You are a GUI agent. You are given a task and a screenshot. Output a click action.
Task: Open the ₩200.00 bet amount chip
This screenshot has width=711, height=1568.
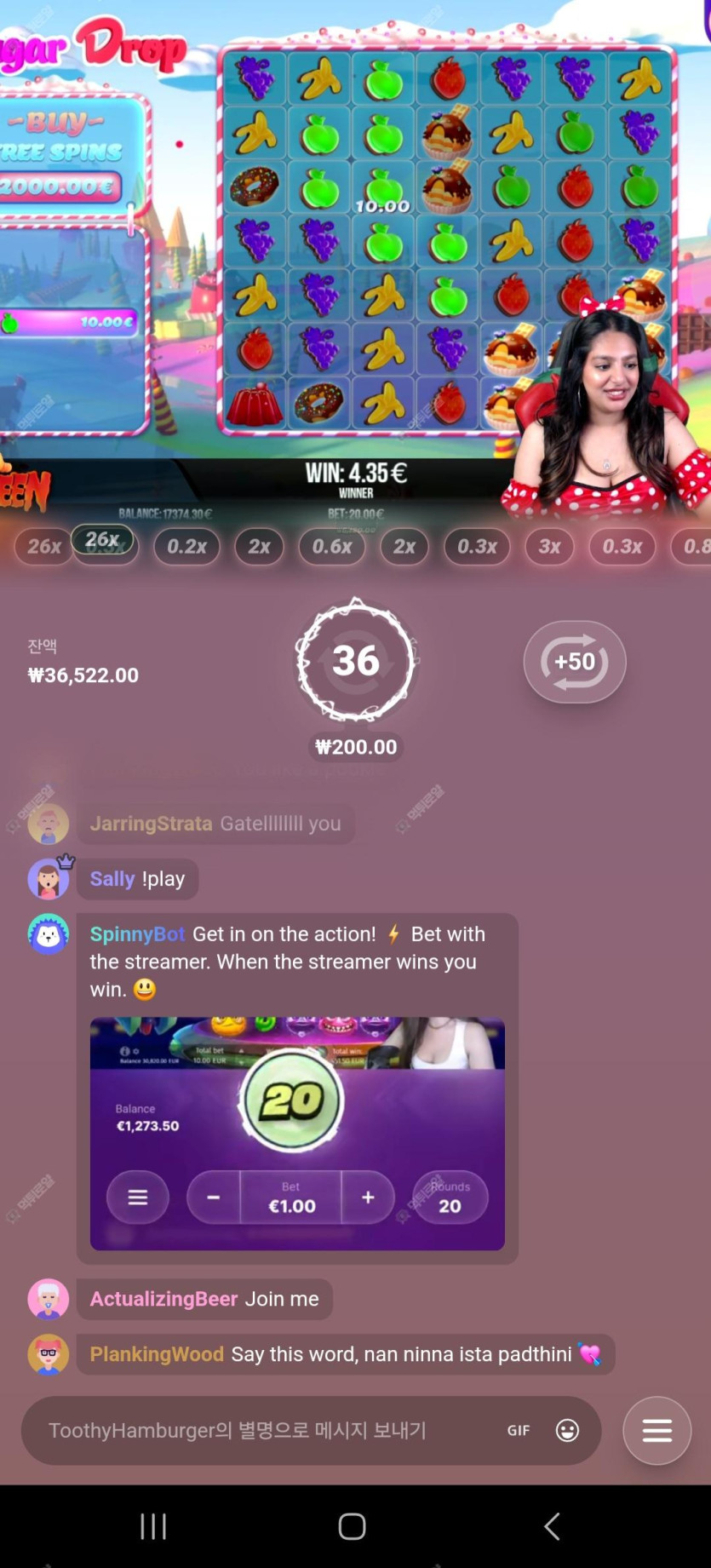pos(356,747)
